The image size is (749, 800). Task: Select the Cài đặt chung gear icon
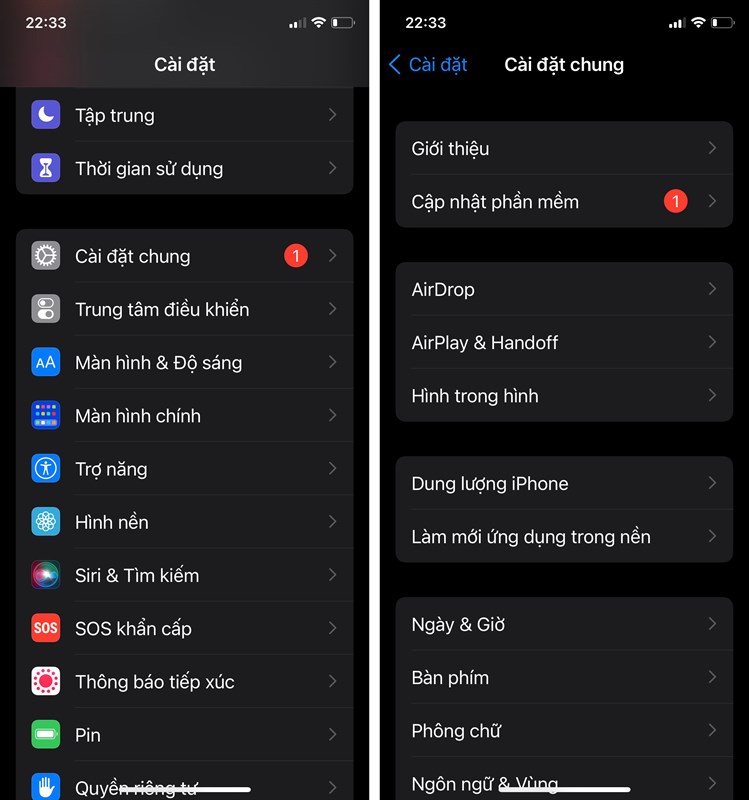45,256
